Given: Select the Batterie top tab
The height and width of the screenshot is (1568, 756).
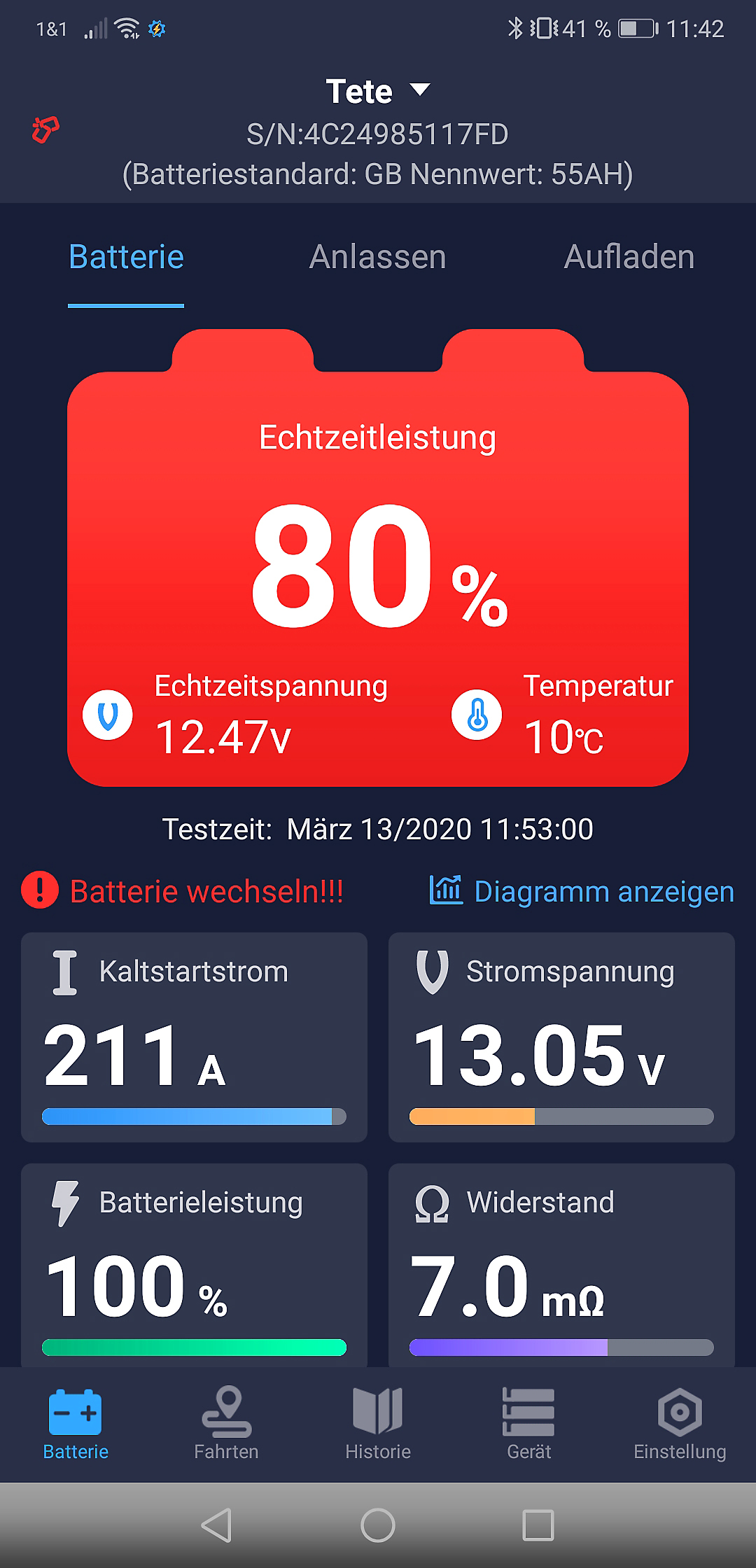Looking at the screenshot, I should pyautogui.click(x=126, y=257).
